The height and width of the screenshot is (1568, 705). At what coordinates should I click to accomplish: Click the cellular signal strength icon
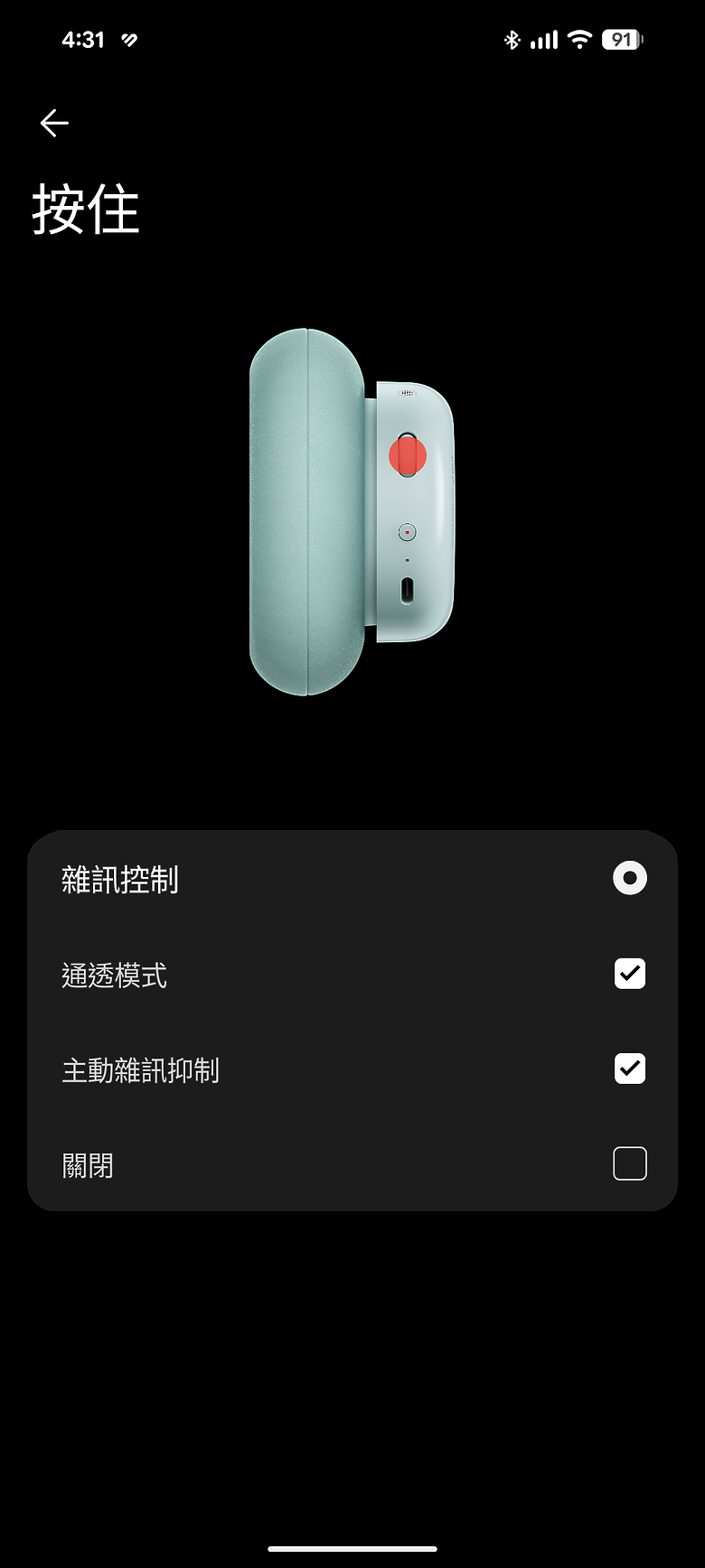(544, 39)
